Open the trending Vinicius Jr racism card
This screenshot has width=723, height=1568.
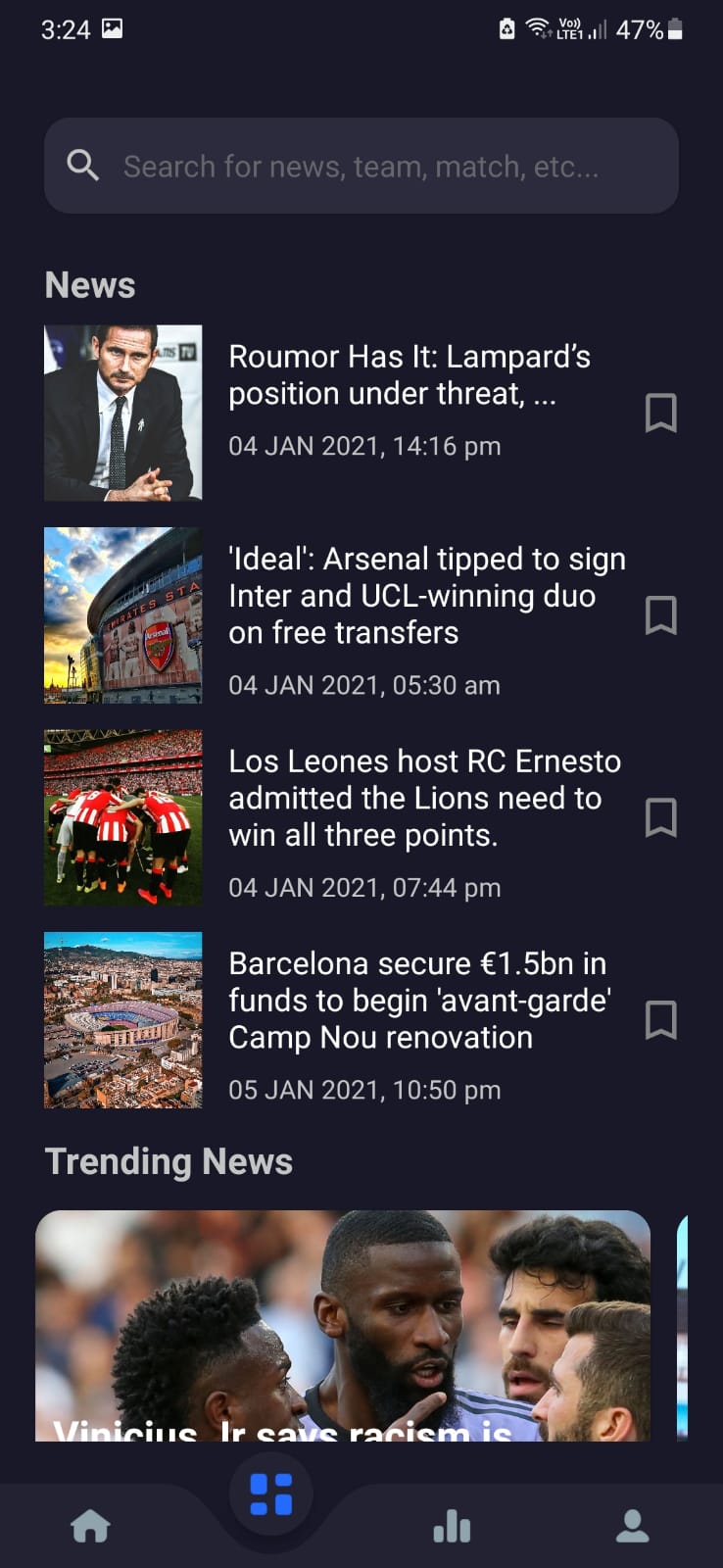pyautogui.click(x=343, y=1325)
